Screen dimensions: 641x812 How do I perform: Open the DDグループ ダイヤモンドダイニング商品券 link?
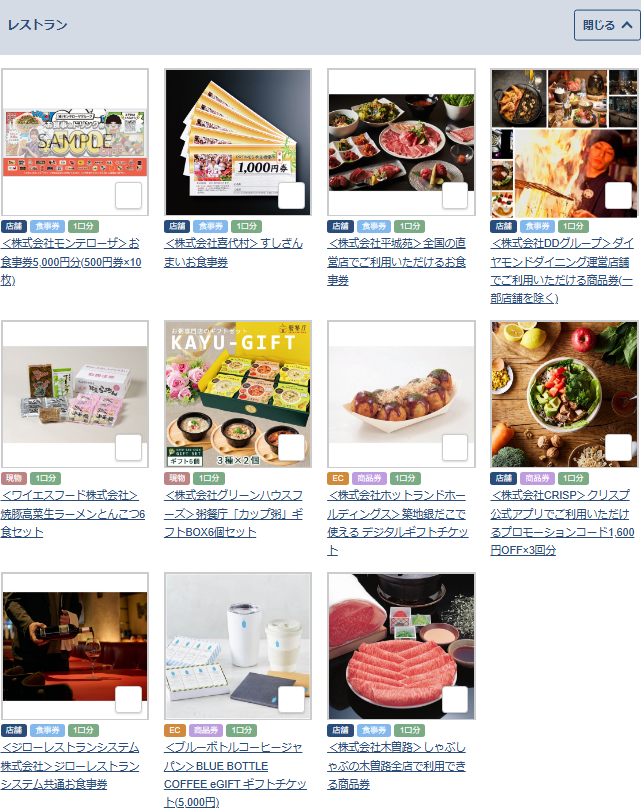(561, 270)
